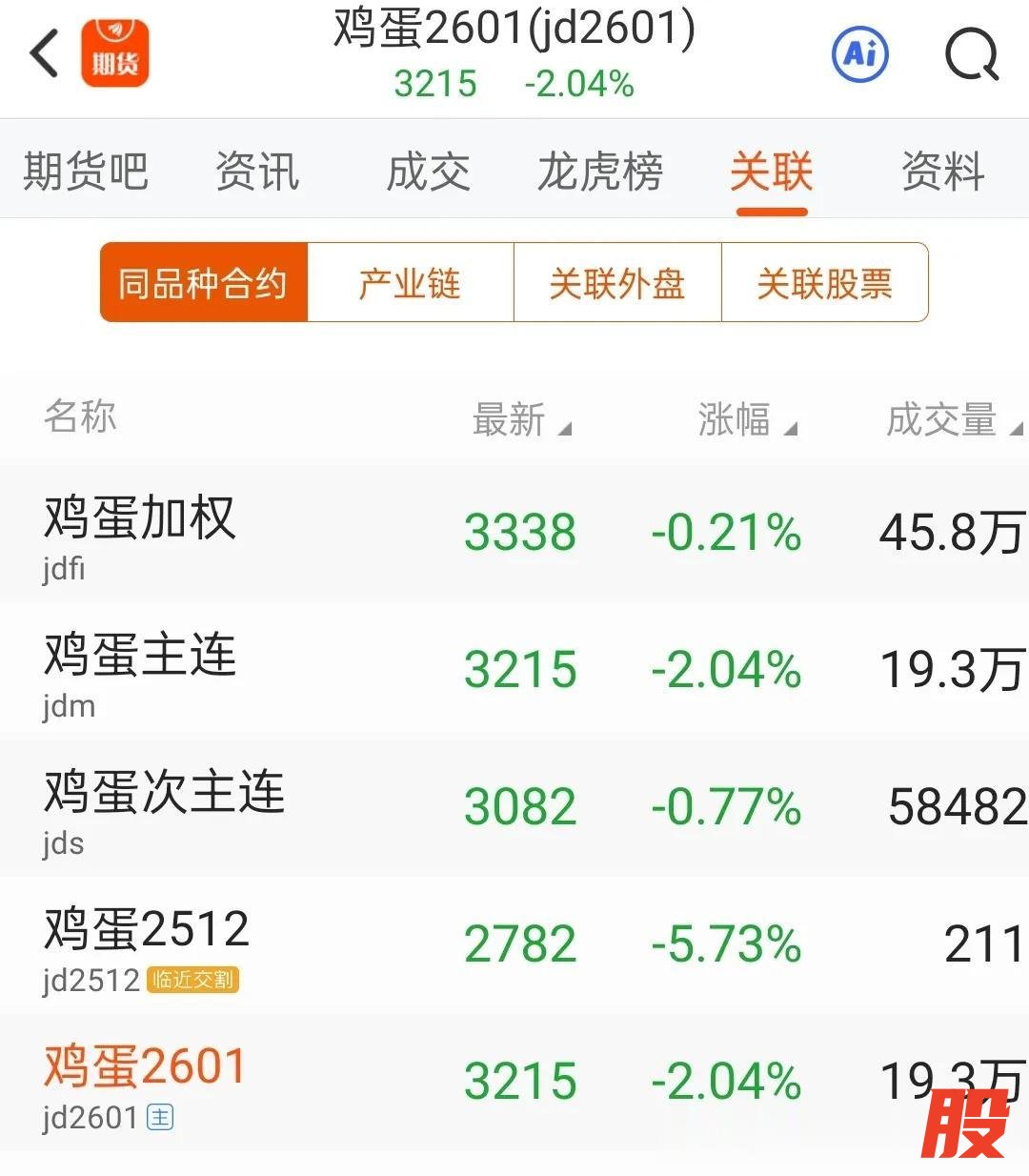The width and height of the screenshot is (1029, 1176).
Task: Open the 龙虎榜 tab
Action: (600, 172)
